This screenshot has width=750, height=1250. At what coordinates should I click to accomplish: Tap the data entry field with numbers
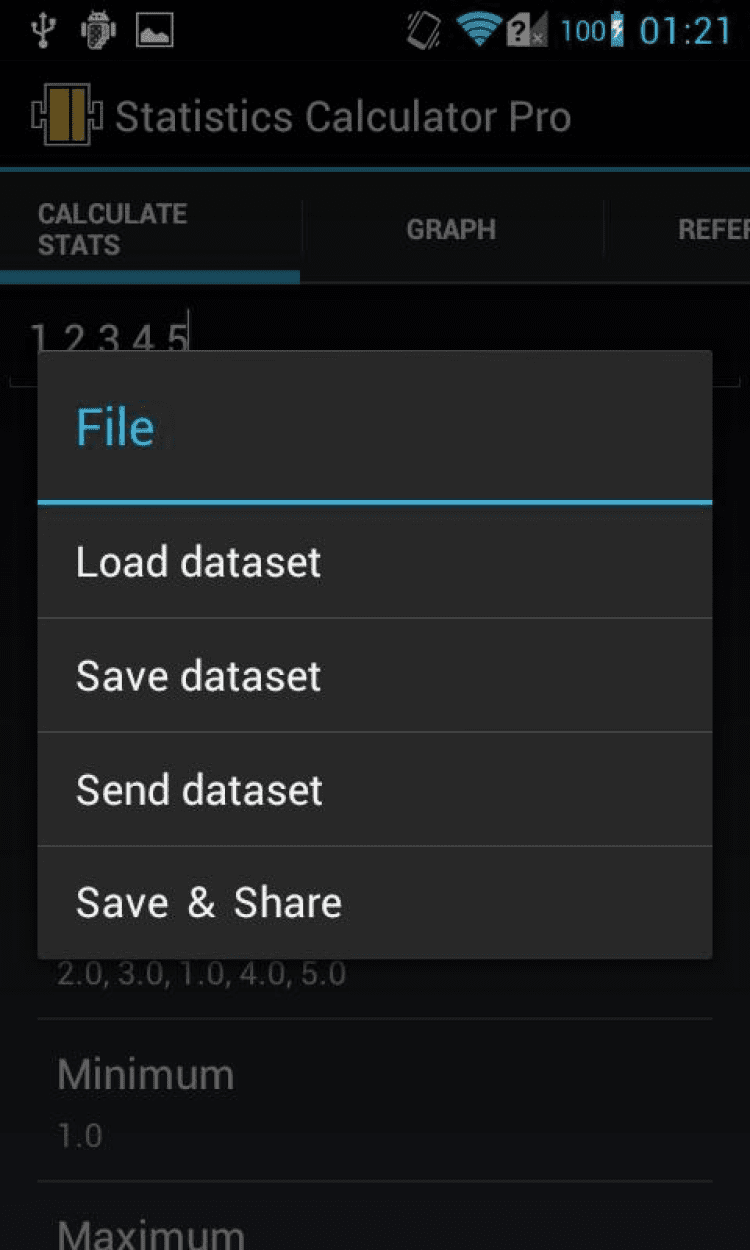tap(375, 338)
